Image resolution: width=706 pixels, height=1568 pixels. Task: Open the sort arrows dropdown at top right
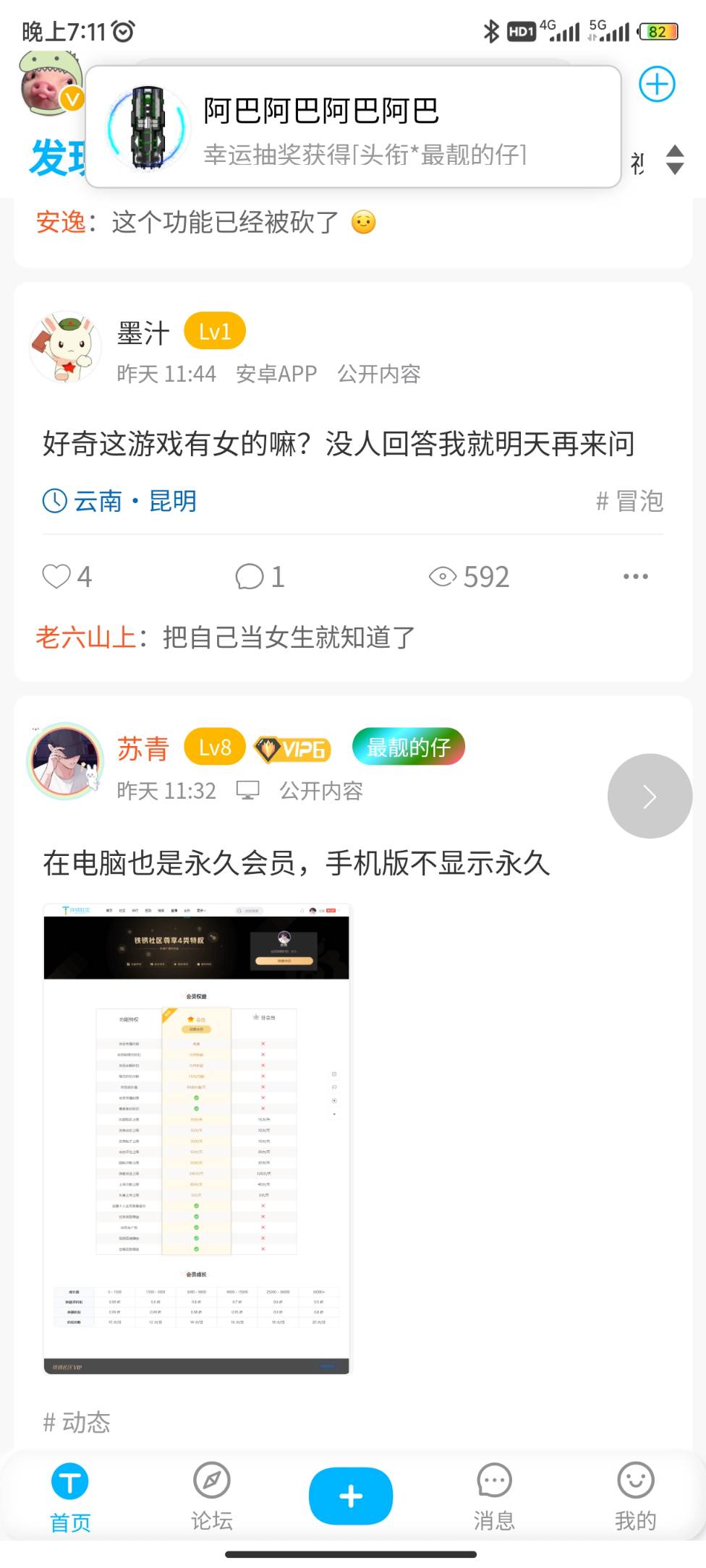click(x=674, y=160)
